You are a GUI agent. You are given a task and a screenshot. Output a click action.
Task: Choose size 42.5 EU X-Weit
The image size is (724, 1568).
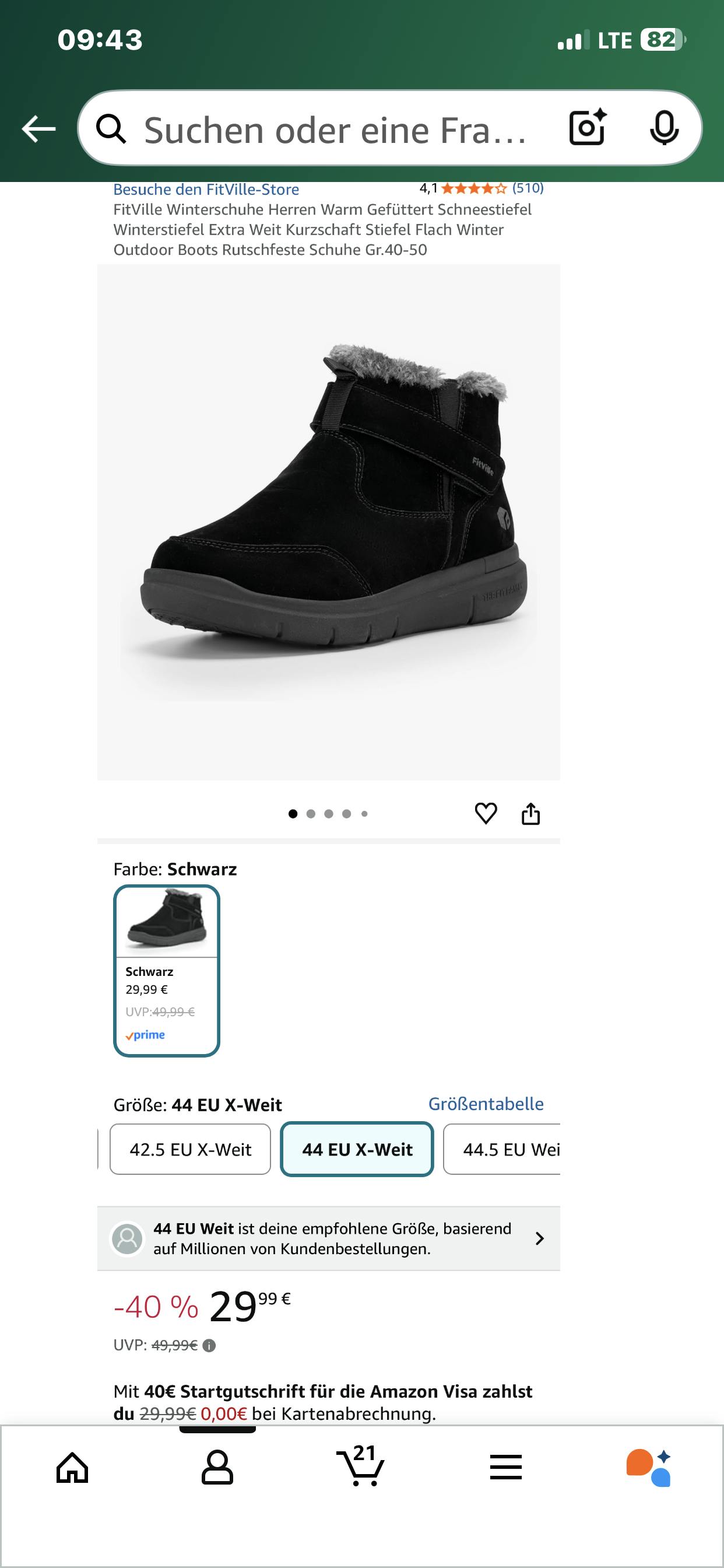(190, 1149)
